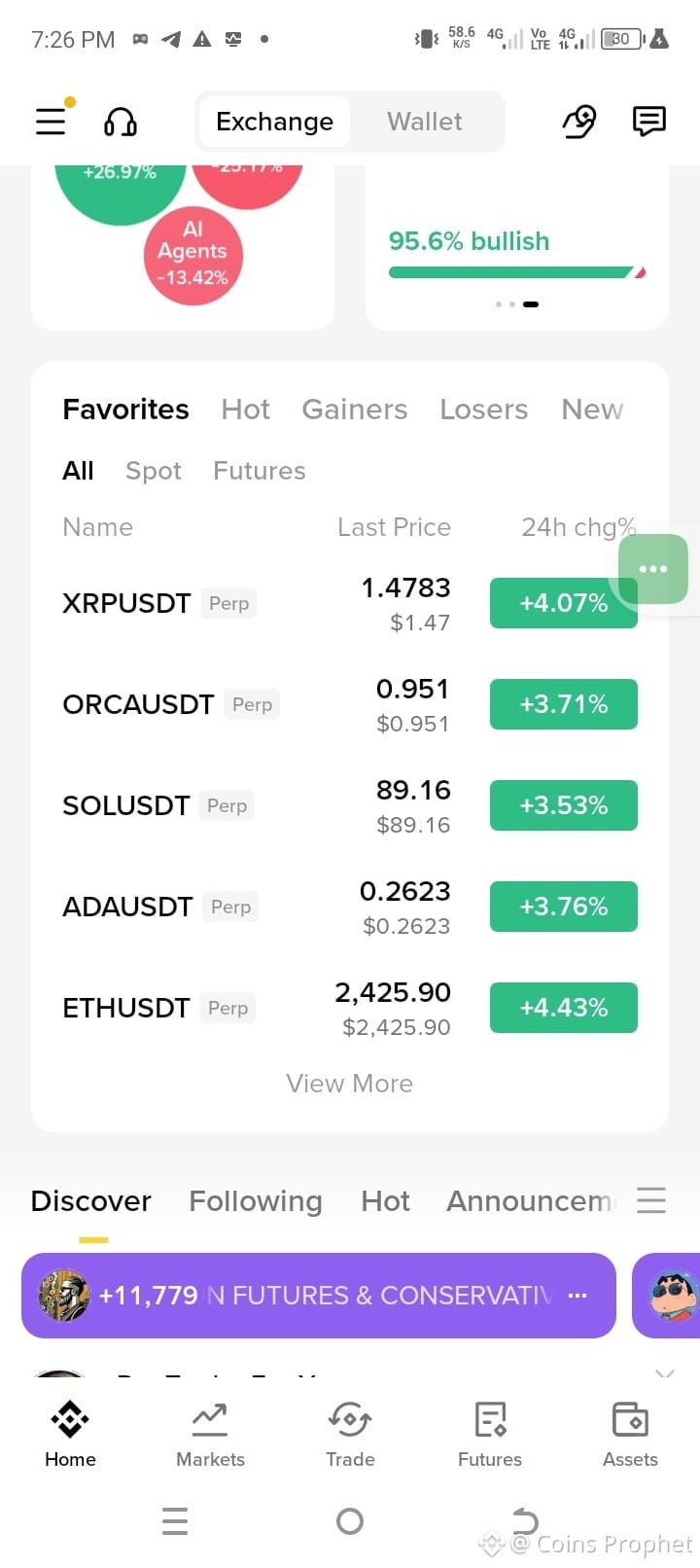Open customer support headset icon

[x=121, y=122]
